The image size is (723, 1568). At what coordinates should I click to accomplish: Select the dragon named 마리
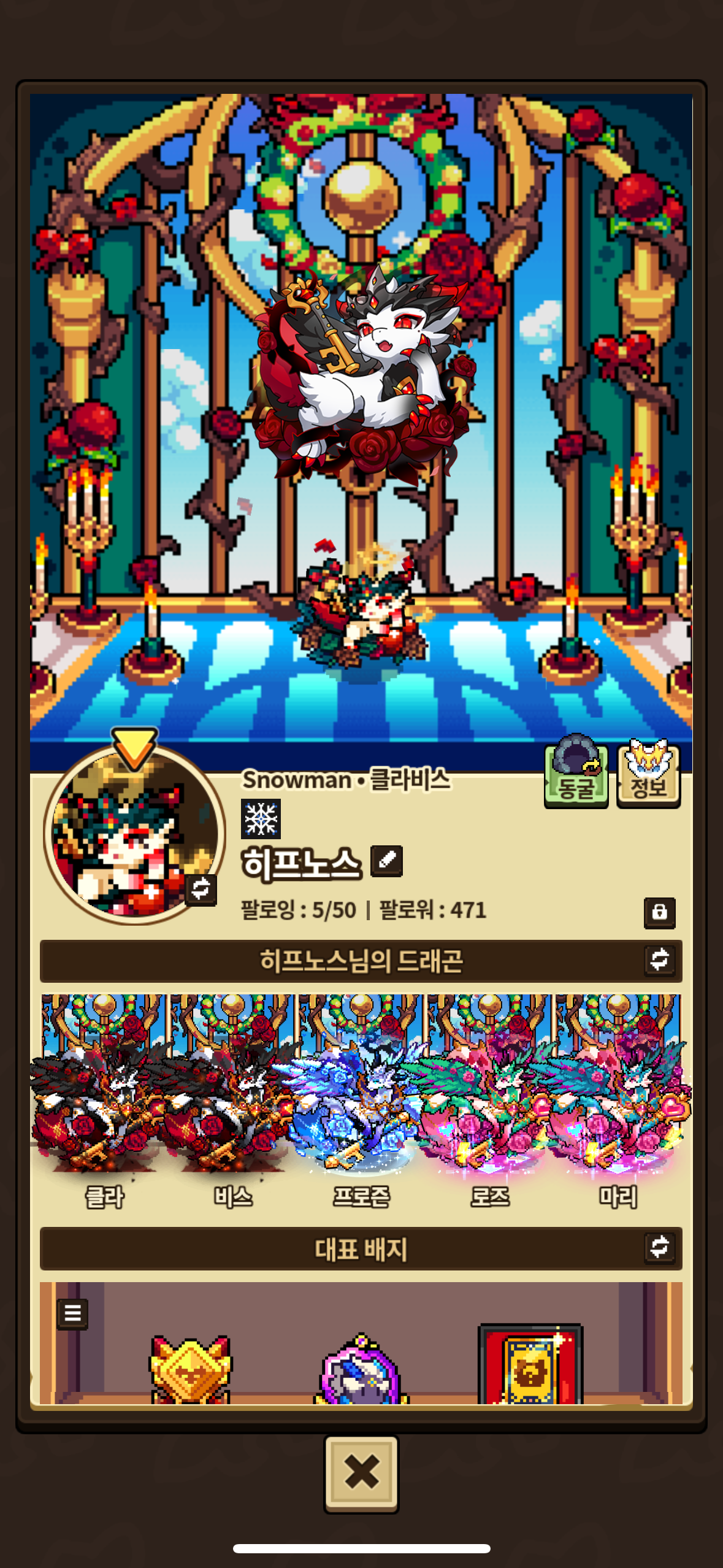pos(618,1098)
